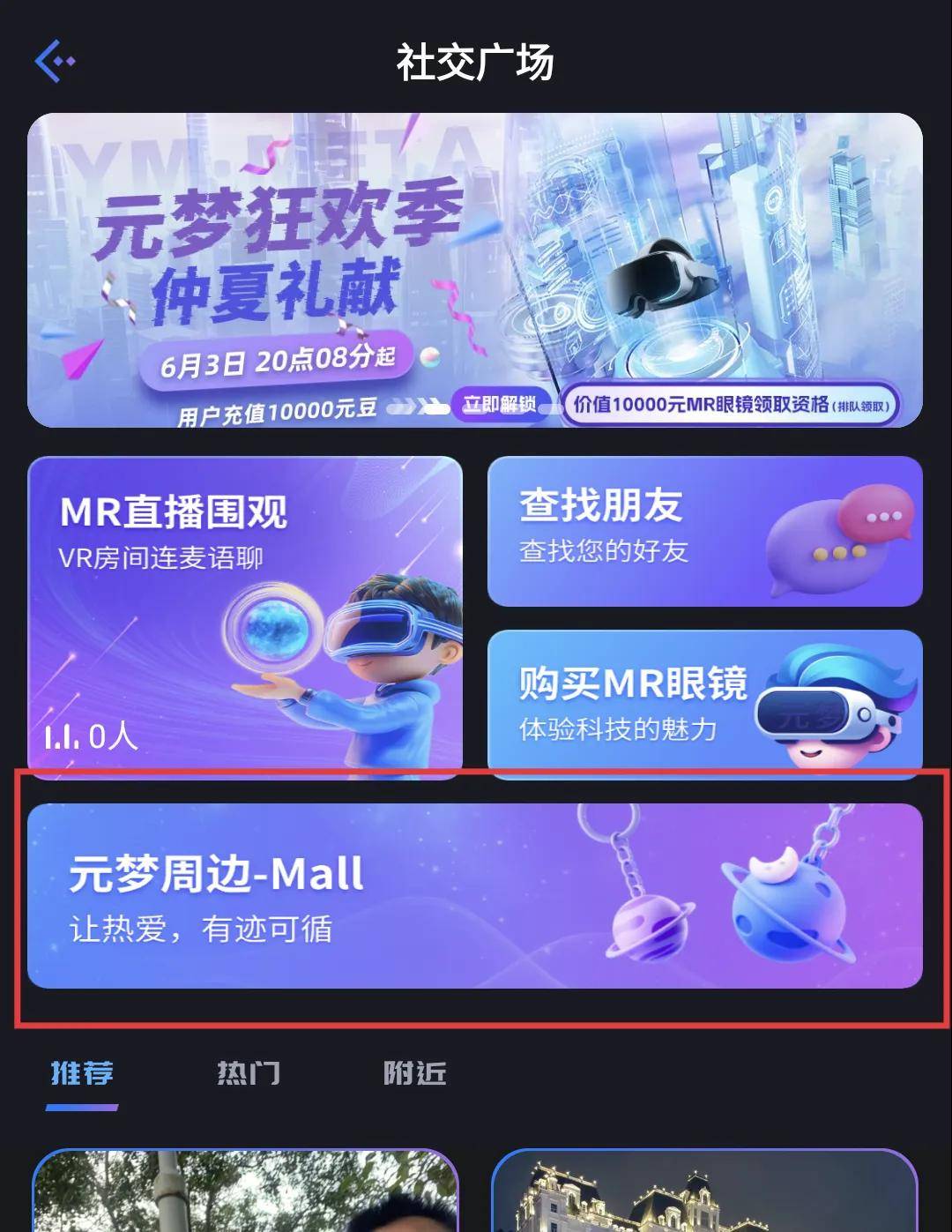The height and width of the screenshot is (1232, 952).
Task: Open the 元梦周边-Mall banner
Action: (x=474, y=896)
